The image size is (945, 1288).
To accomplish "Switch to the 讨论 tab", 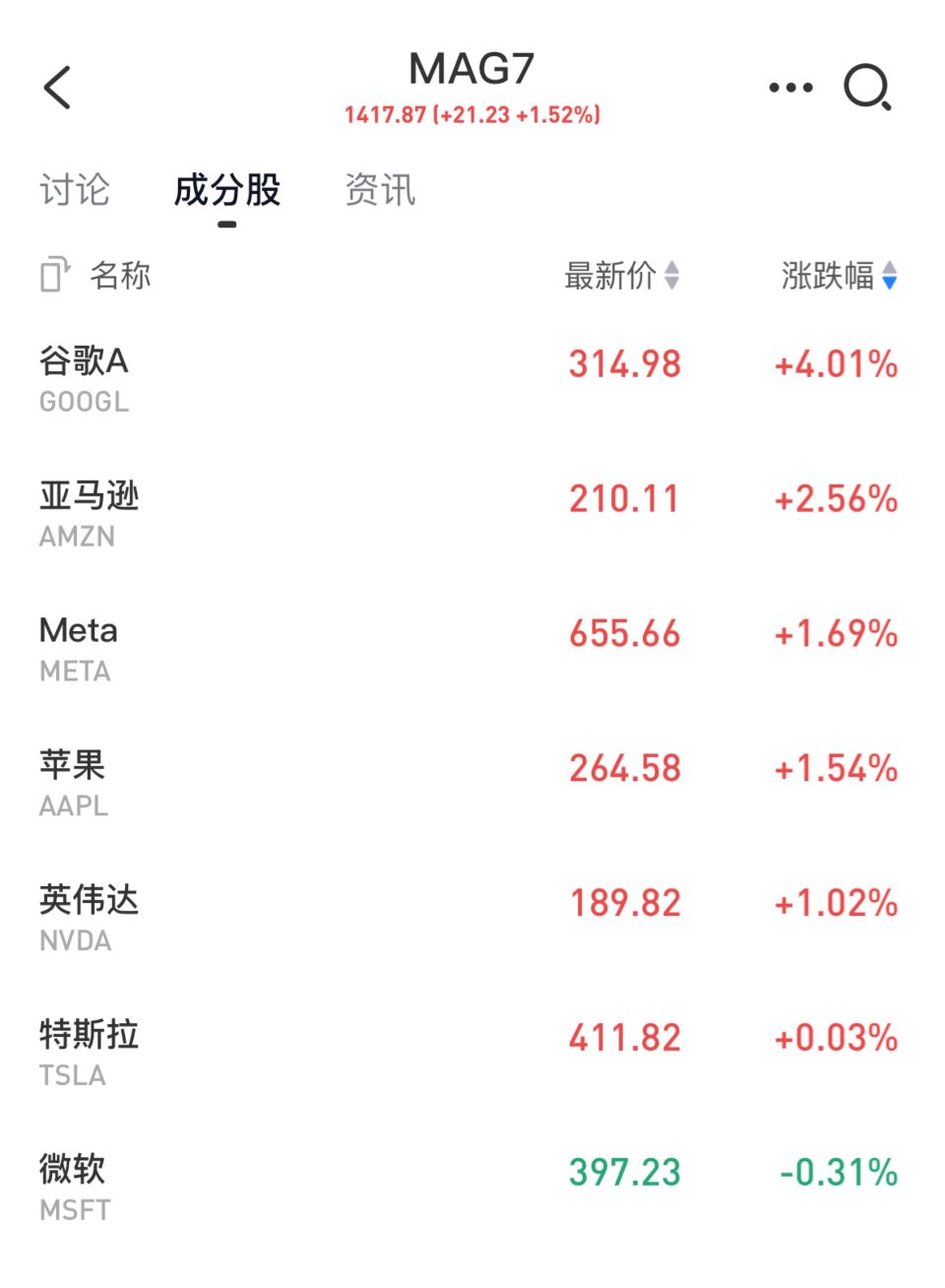I will tap(75, 190).
